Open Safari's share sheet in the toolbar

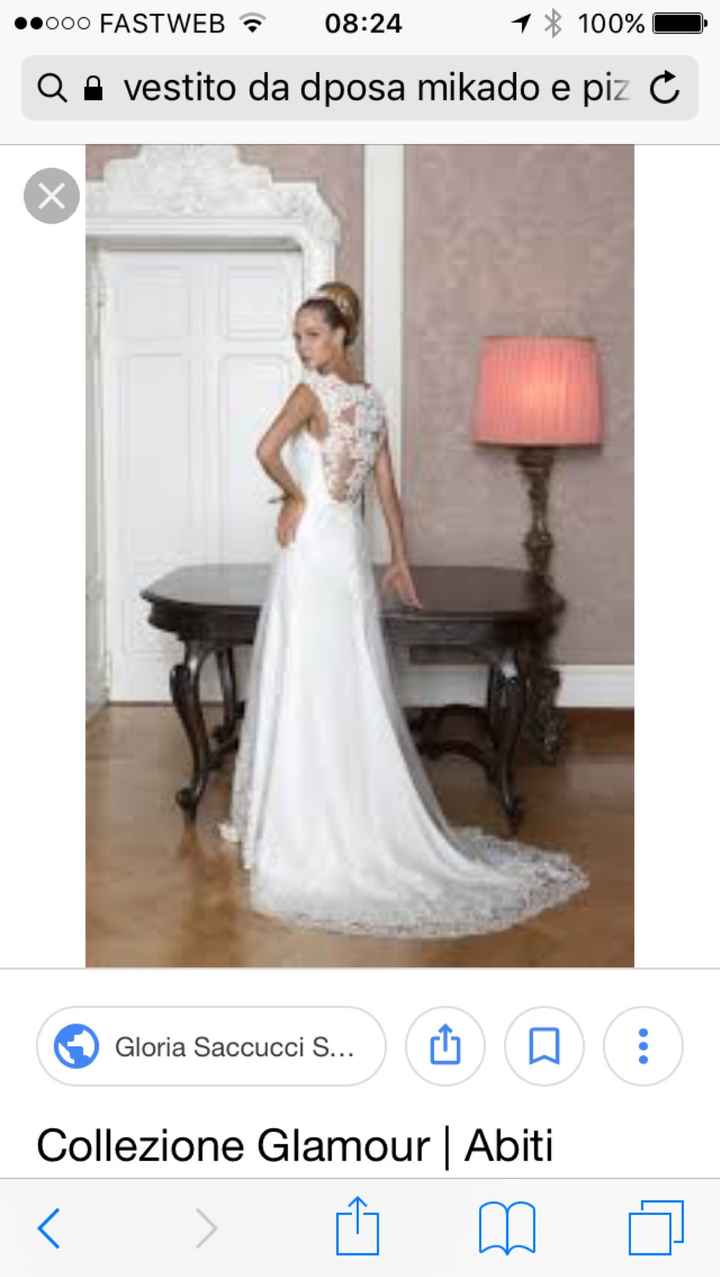358,1228
